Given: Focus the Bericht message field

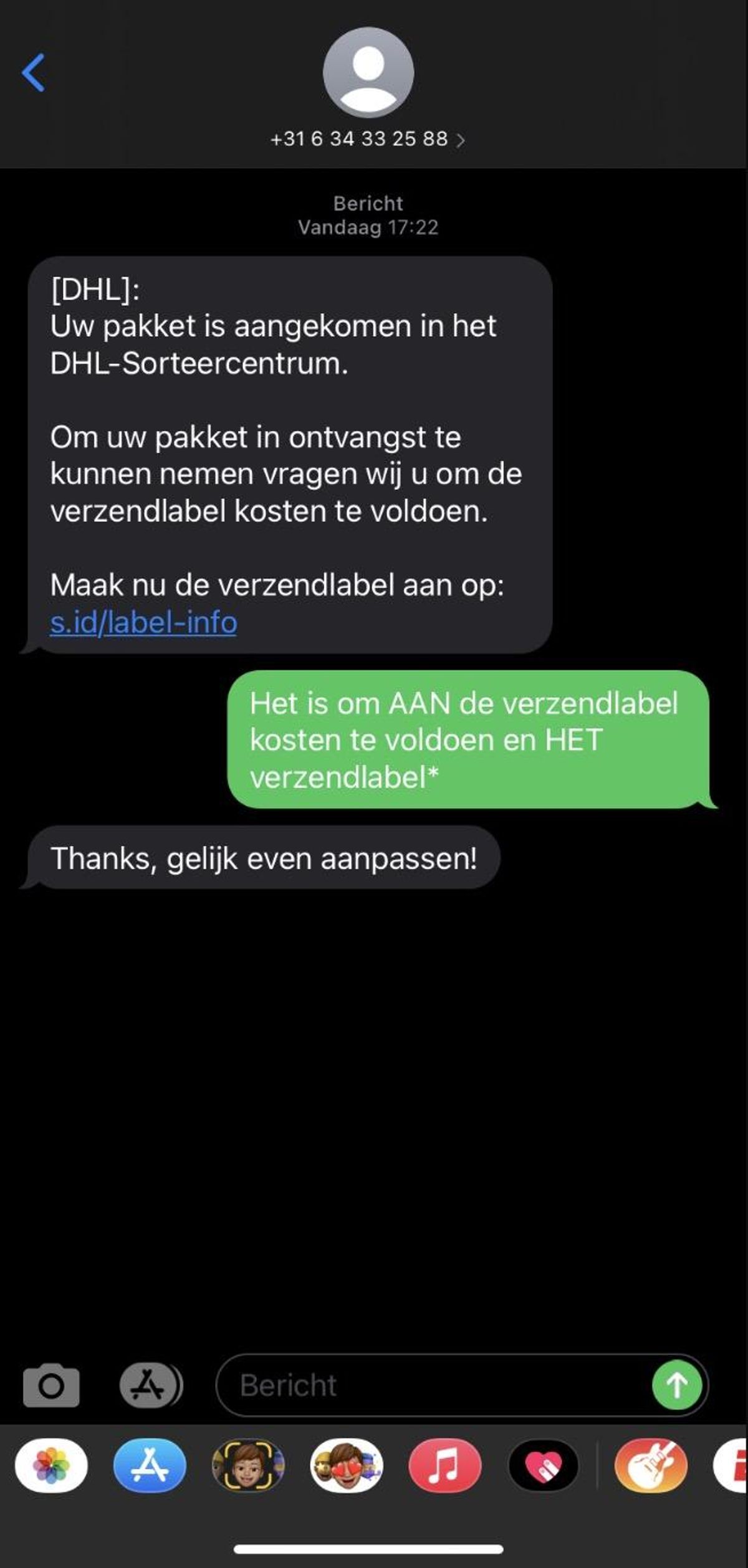Looking at the screenshot, I should pyautogui.click(x=430, y=1385).
